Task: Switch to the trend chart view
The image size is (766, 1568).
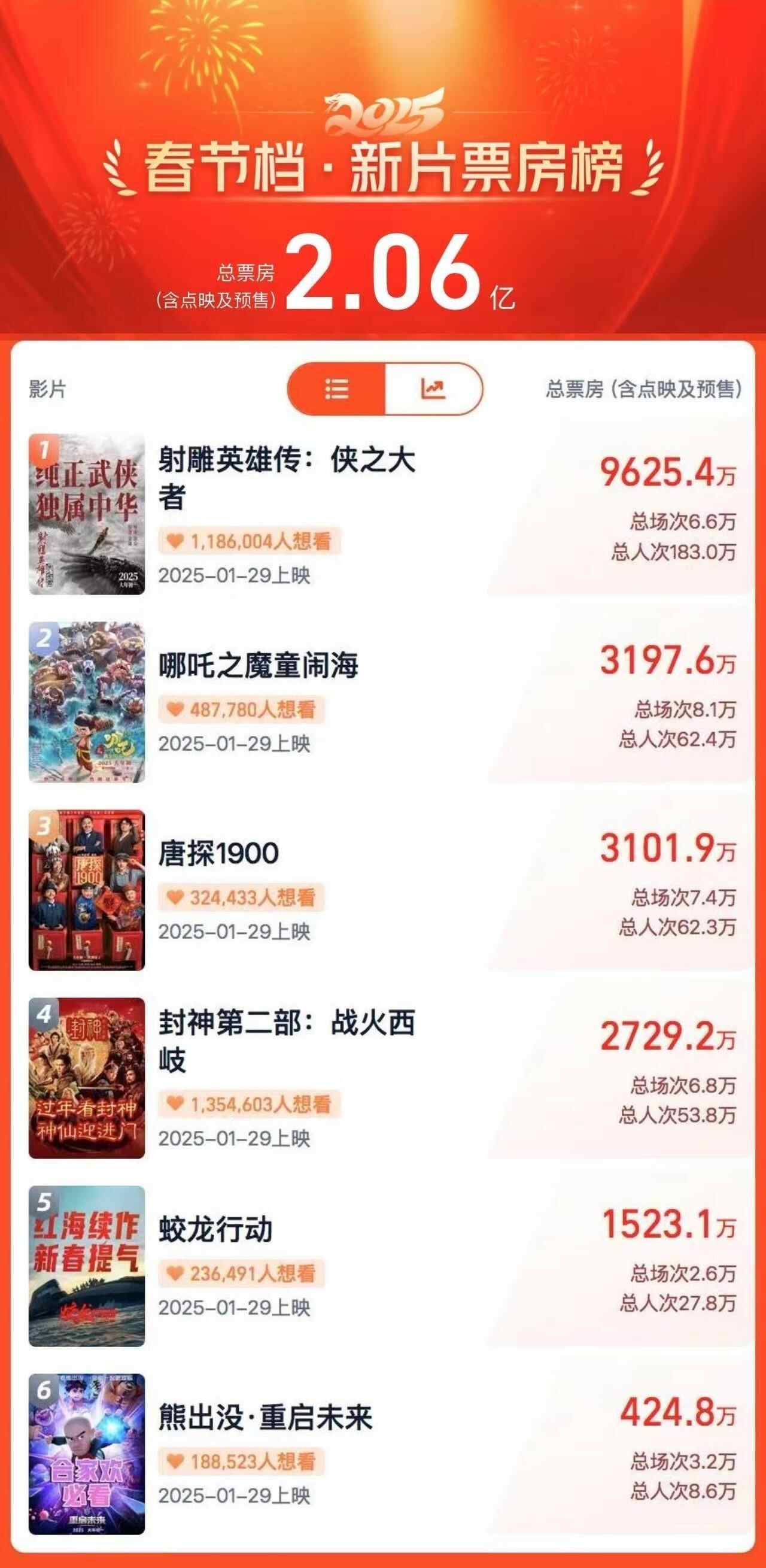Action: [433, 389]
